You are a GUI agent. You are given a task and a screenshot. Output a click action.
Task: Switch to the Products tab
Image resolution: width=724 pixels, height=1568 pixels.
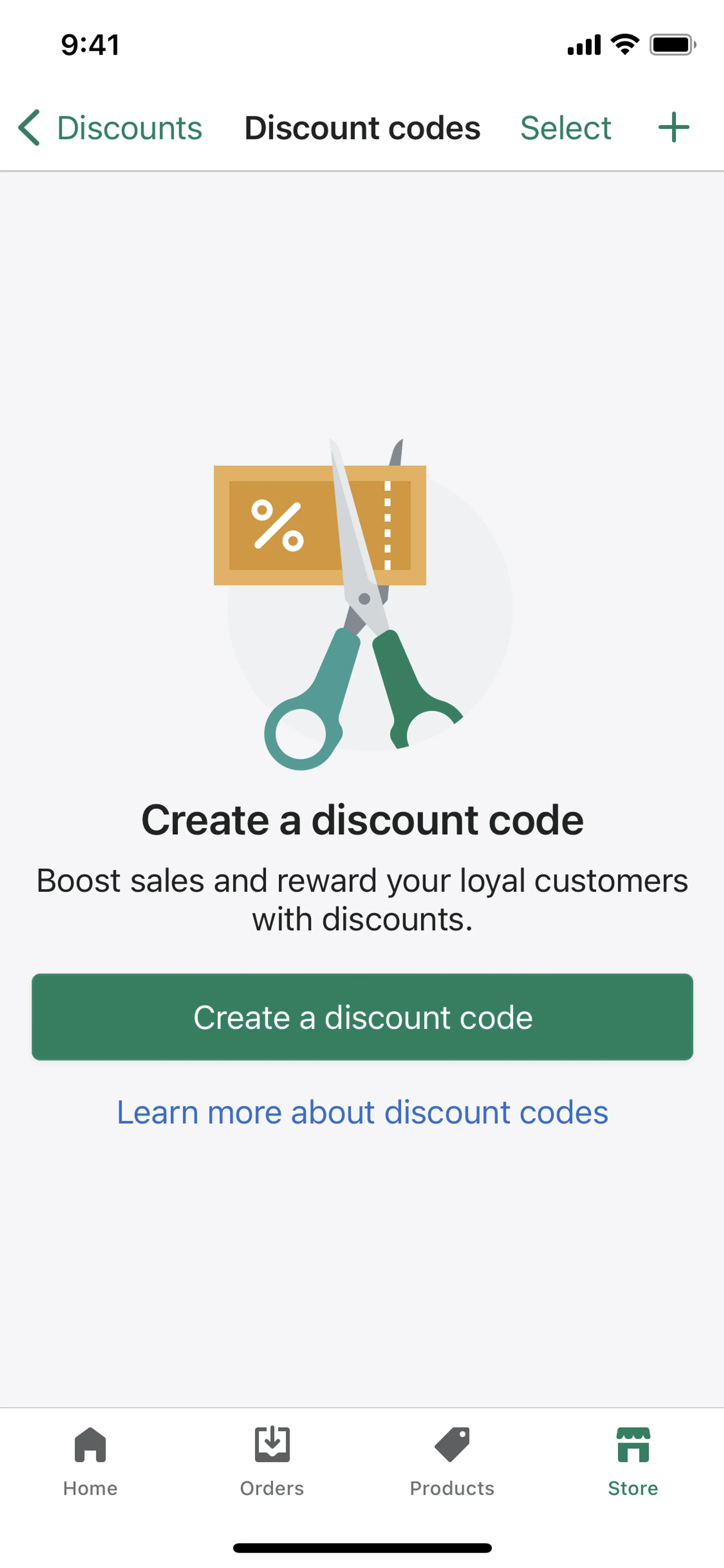coord(452,1461)
